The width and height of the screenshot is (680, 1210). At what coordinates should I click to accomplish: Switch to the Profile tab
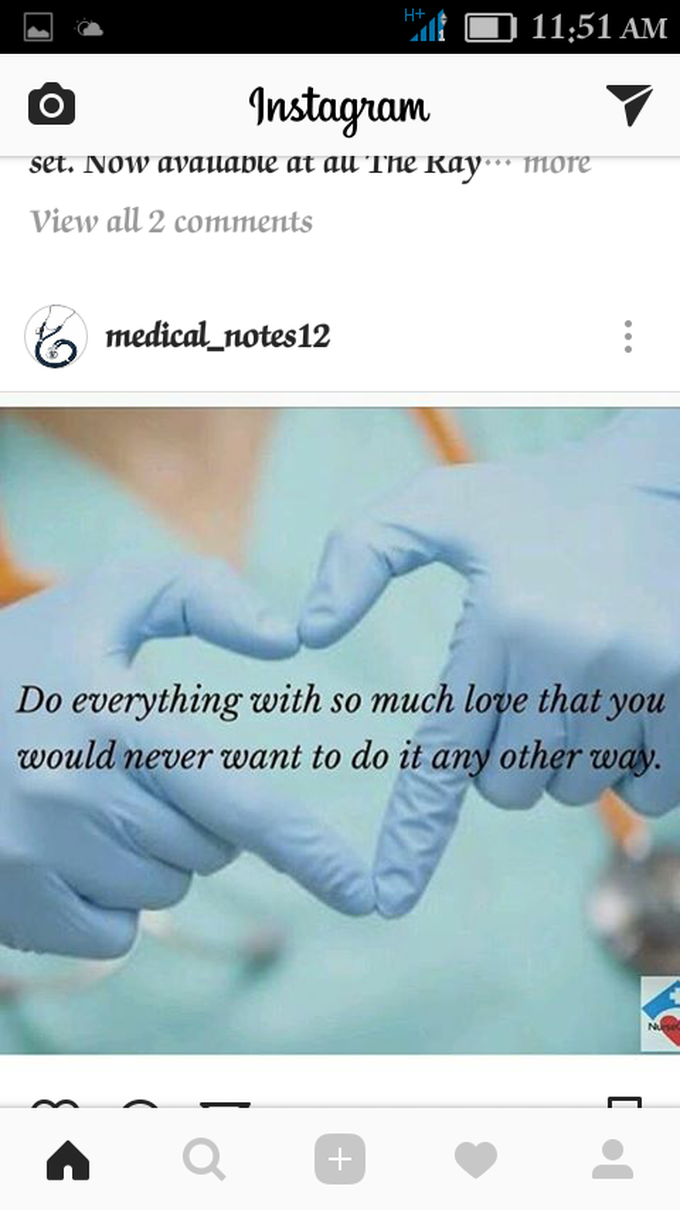point(612,1160)
